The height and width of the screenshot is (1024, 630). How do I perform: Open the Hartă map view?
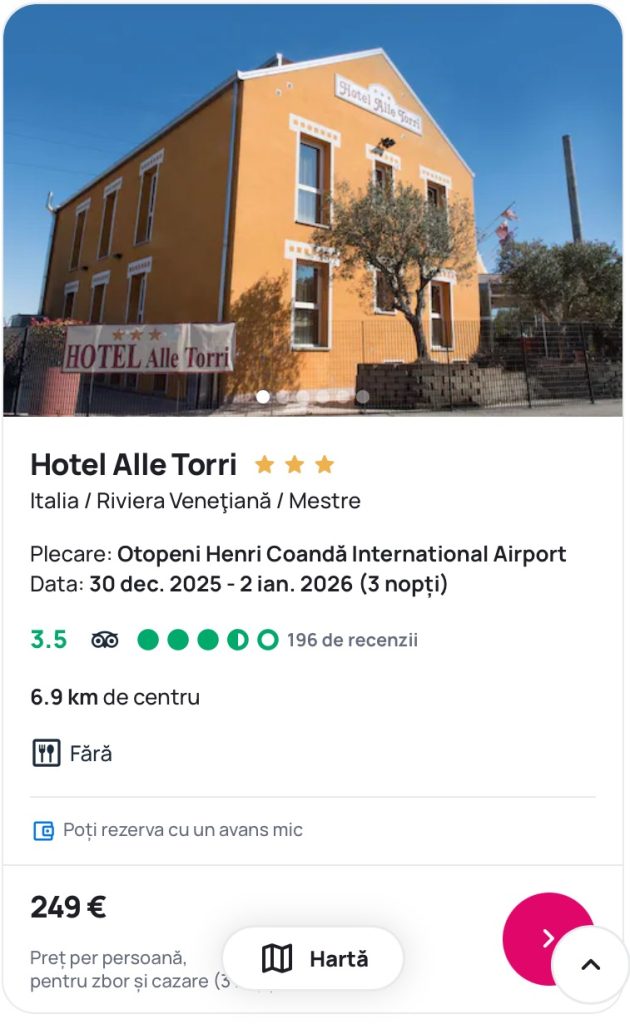coord(313,958)
